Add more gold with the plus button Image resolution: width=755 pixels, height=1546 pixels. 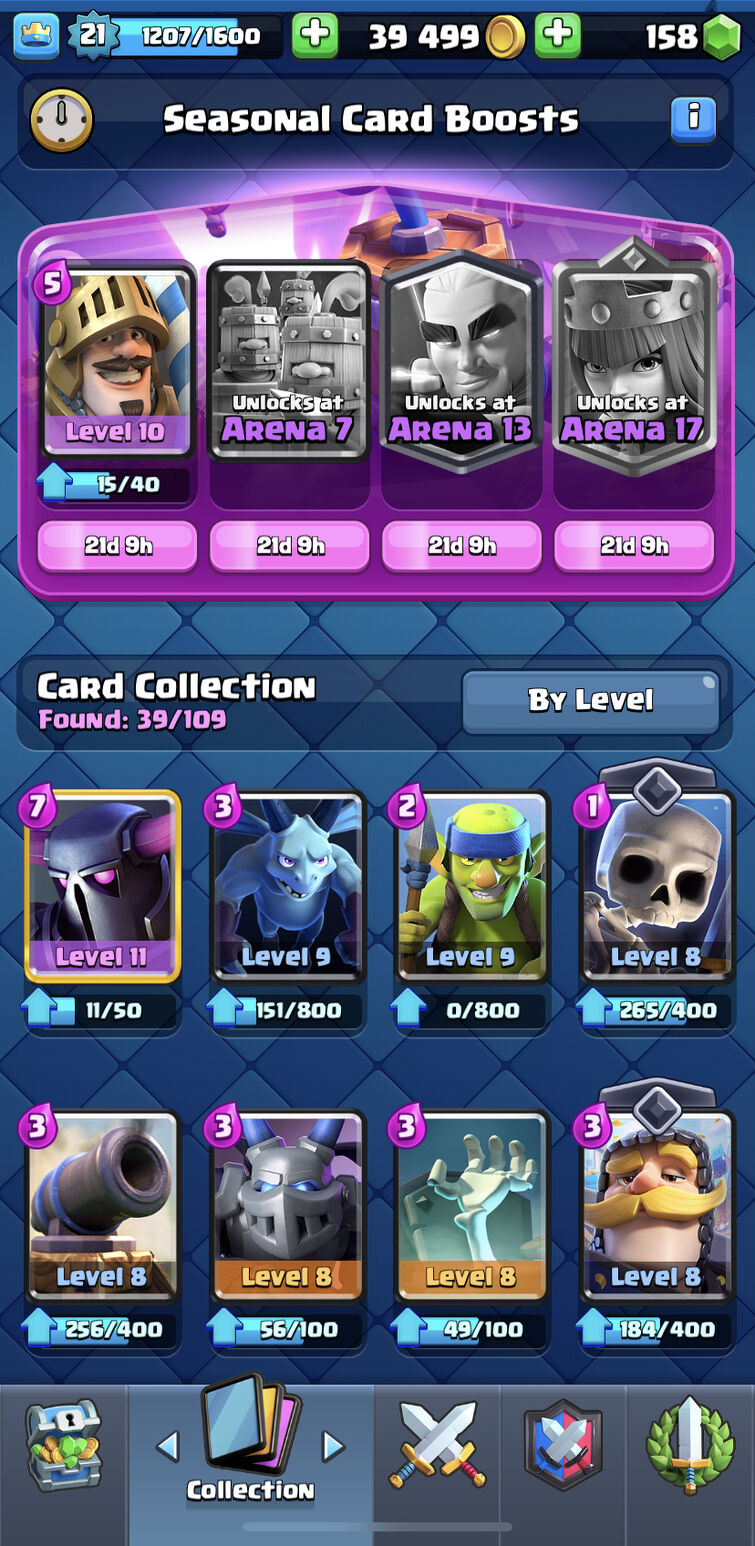tap(557, 36)
